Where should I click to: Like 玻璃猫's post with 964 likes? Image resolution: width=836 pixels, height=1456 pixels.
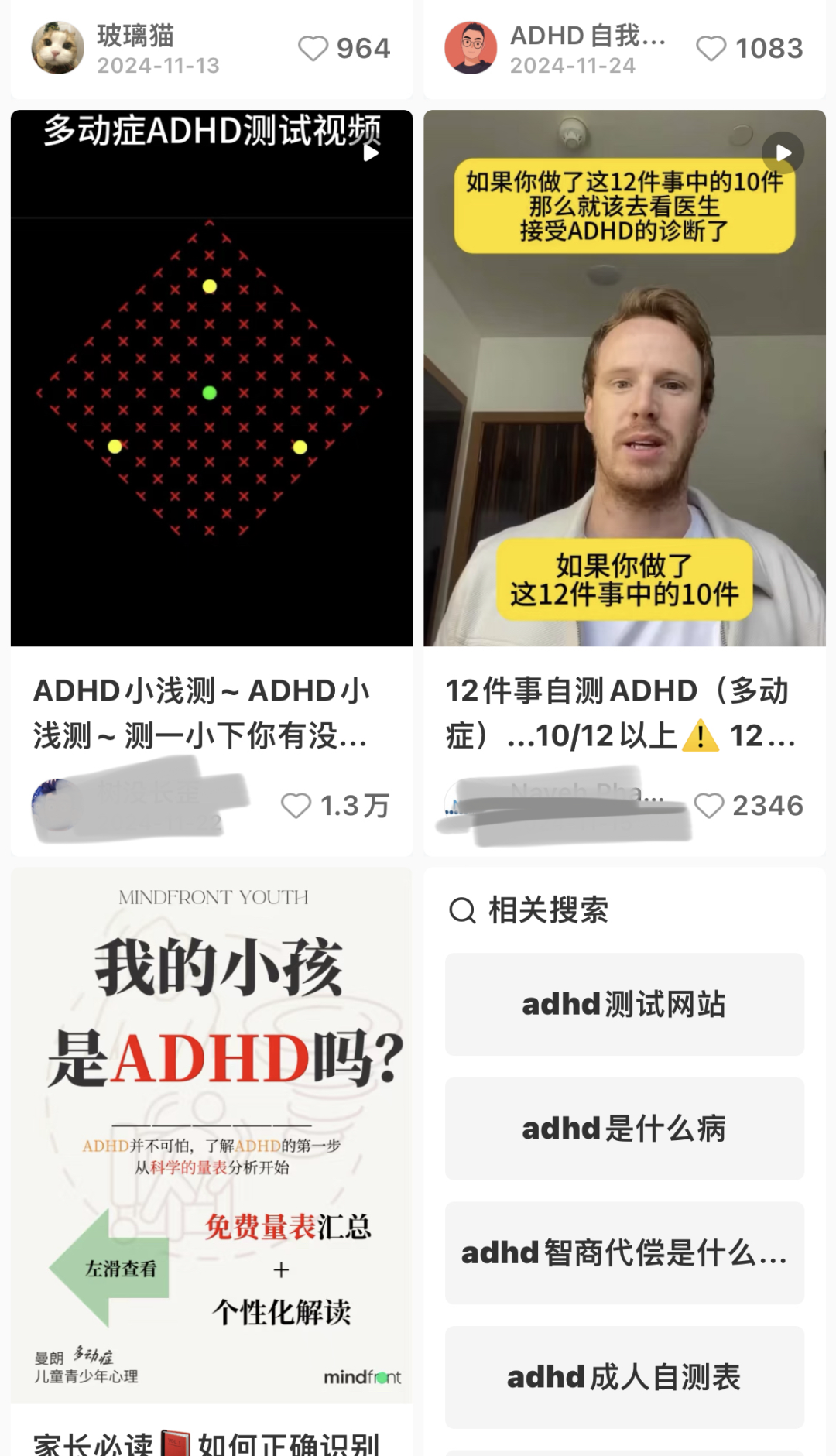pos(313,49)
